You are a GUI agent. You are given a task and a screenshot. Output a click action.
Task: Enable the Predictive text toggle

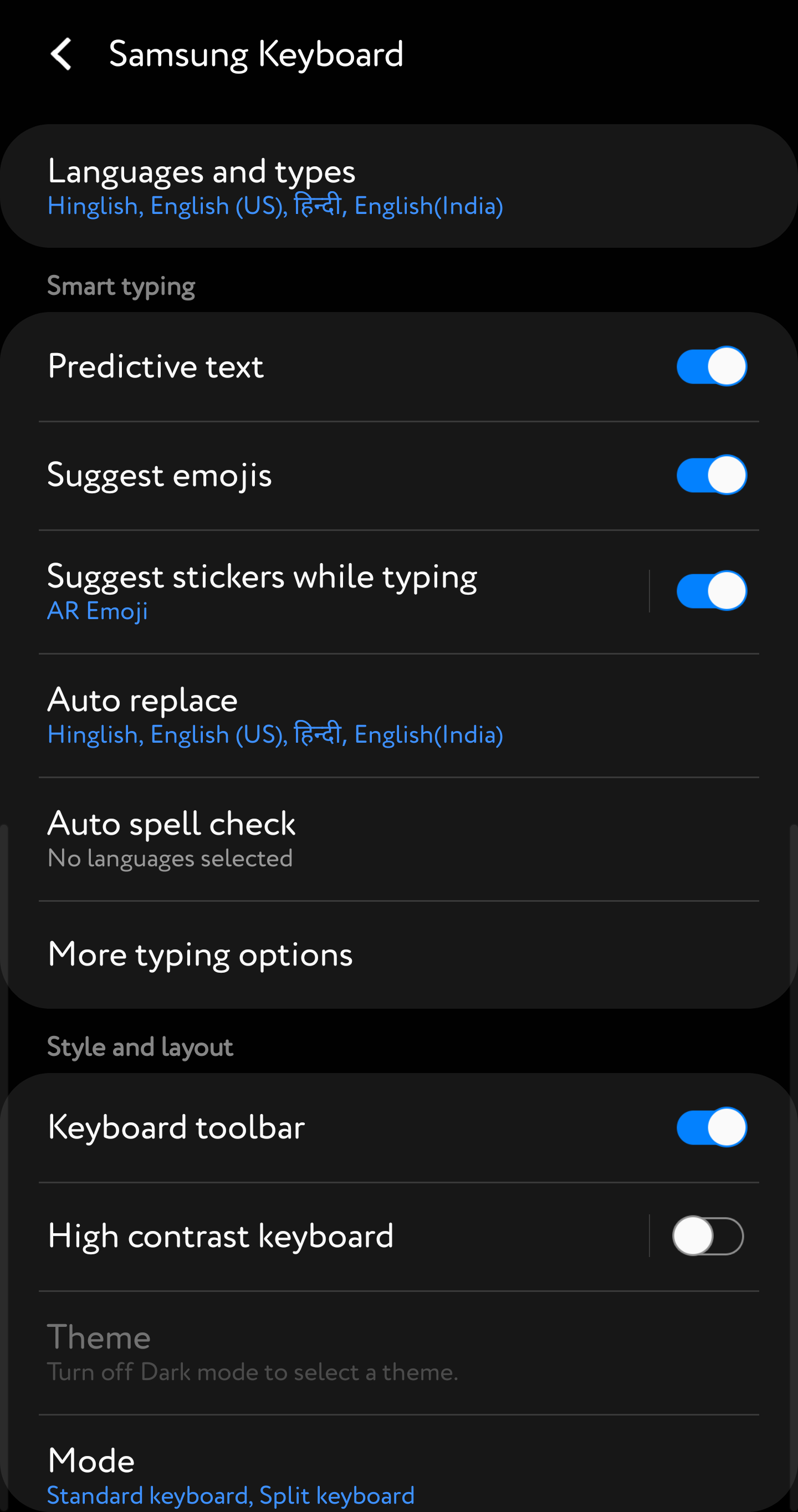coord(710,365)
